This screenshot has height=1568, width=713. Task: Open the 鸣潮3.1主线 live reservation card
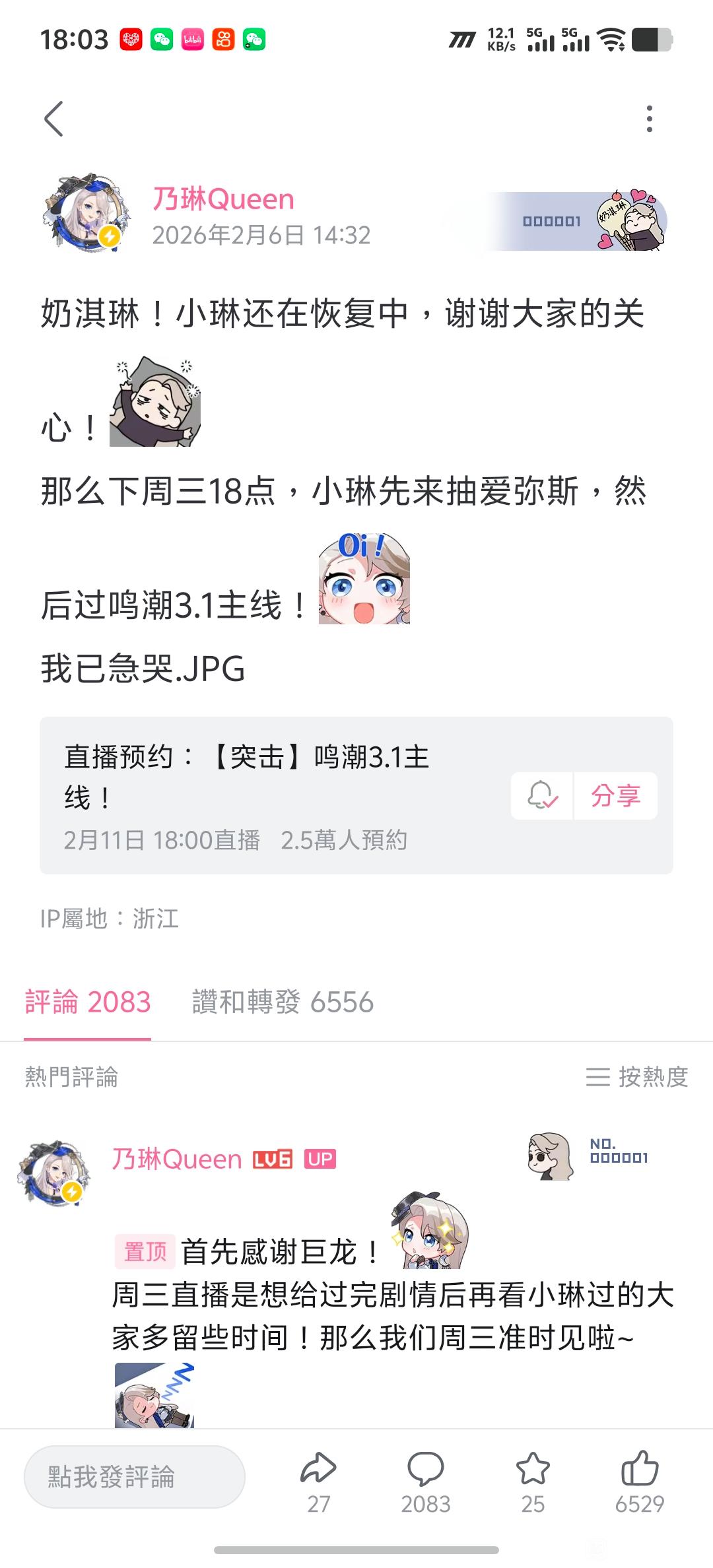point(264,795)
